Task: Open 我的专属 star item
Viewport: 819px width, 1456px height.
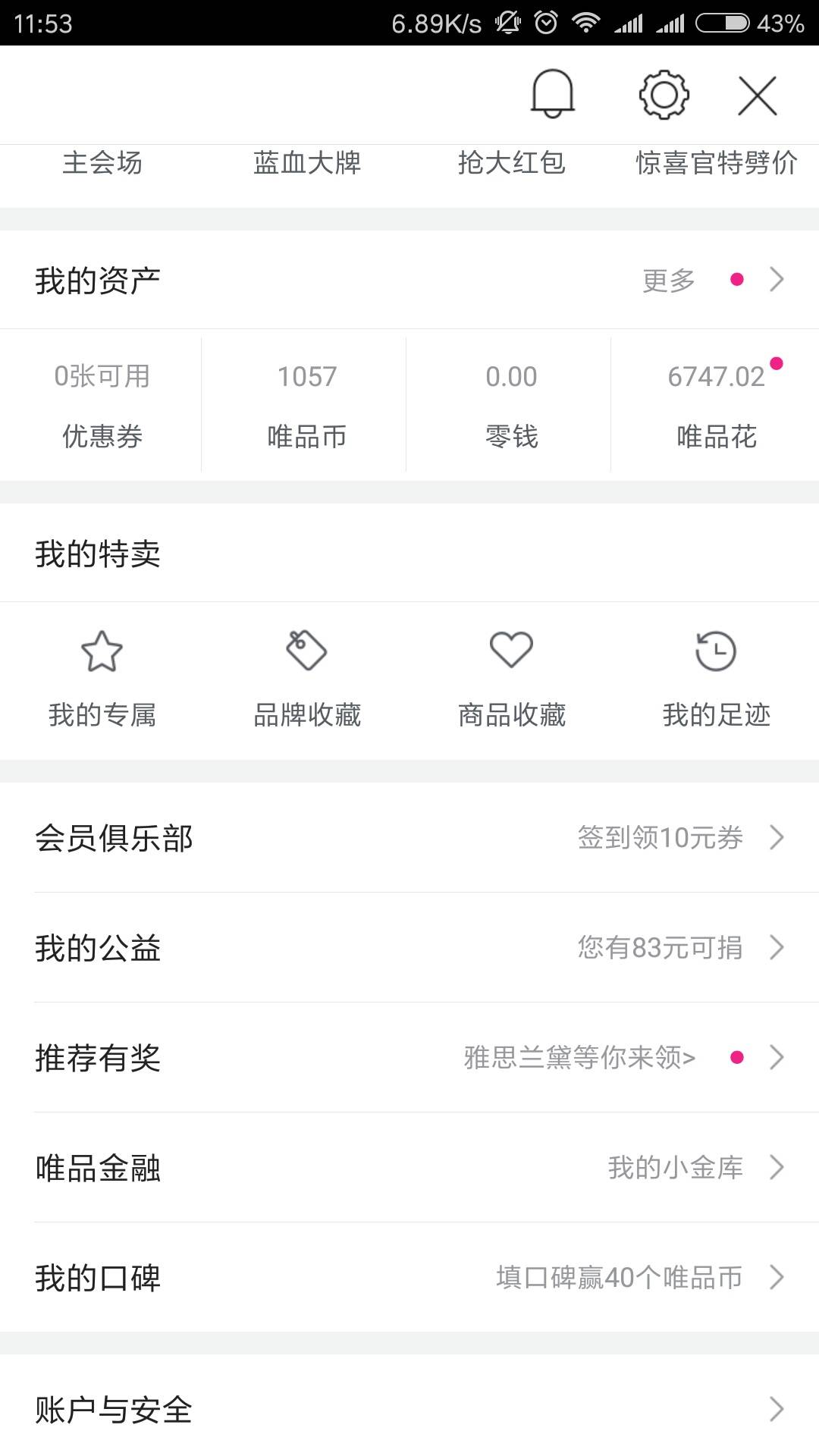Action: 102,679
